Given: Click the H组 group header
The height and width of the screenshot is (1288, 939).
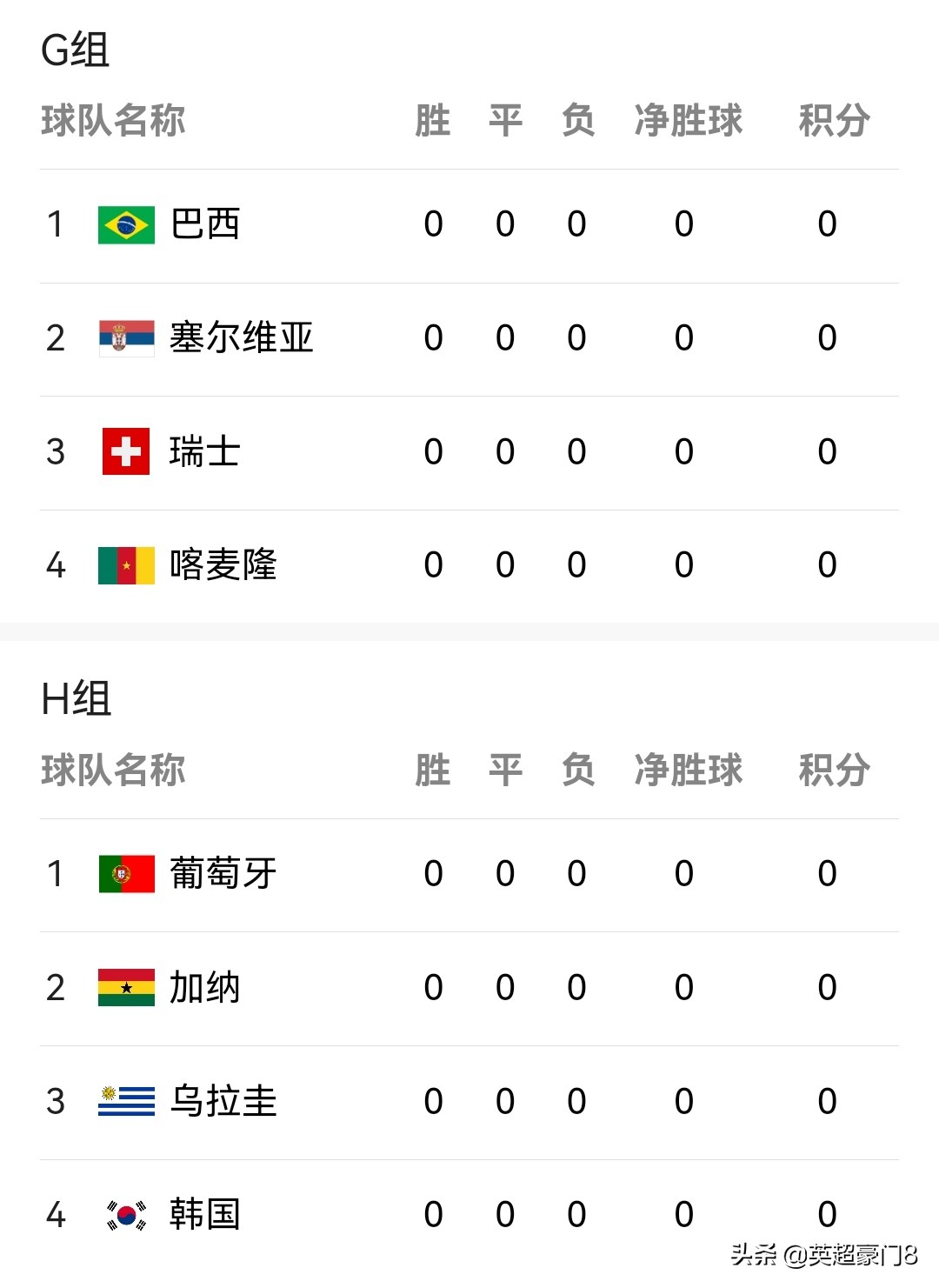Looking at the screenshot, I should pyautogui.click(x=72, y=699).
